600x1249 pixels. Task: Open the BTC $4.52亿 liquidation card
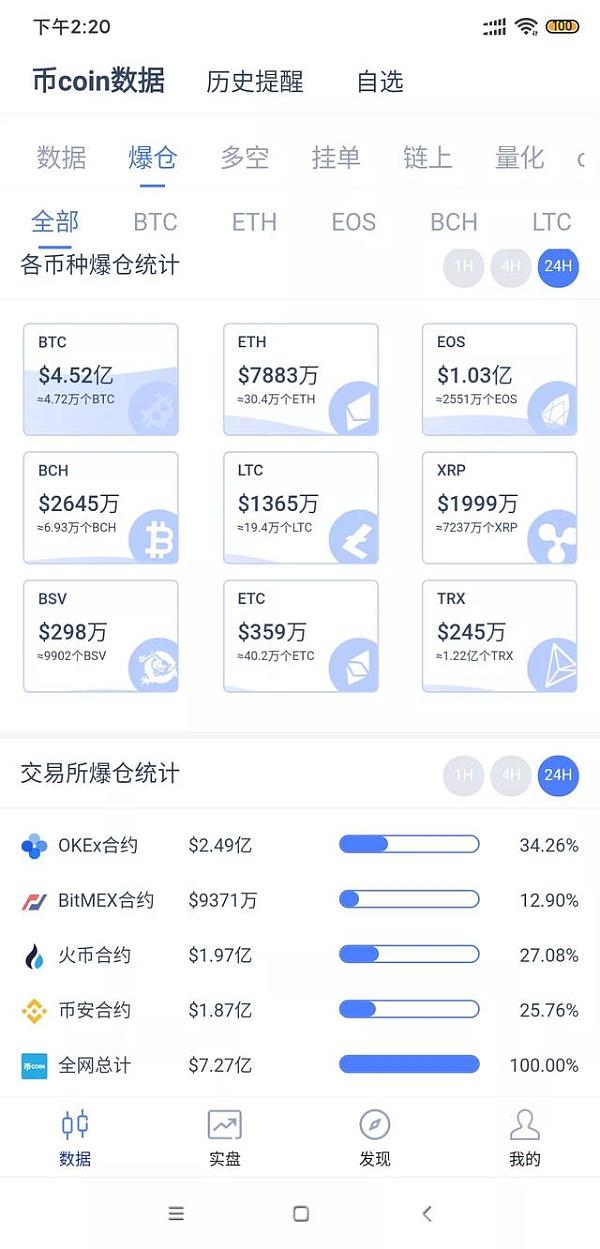[x=101, y=379]
